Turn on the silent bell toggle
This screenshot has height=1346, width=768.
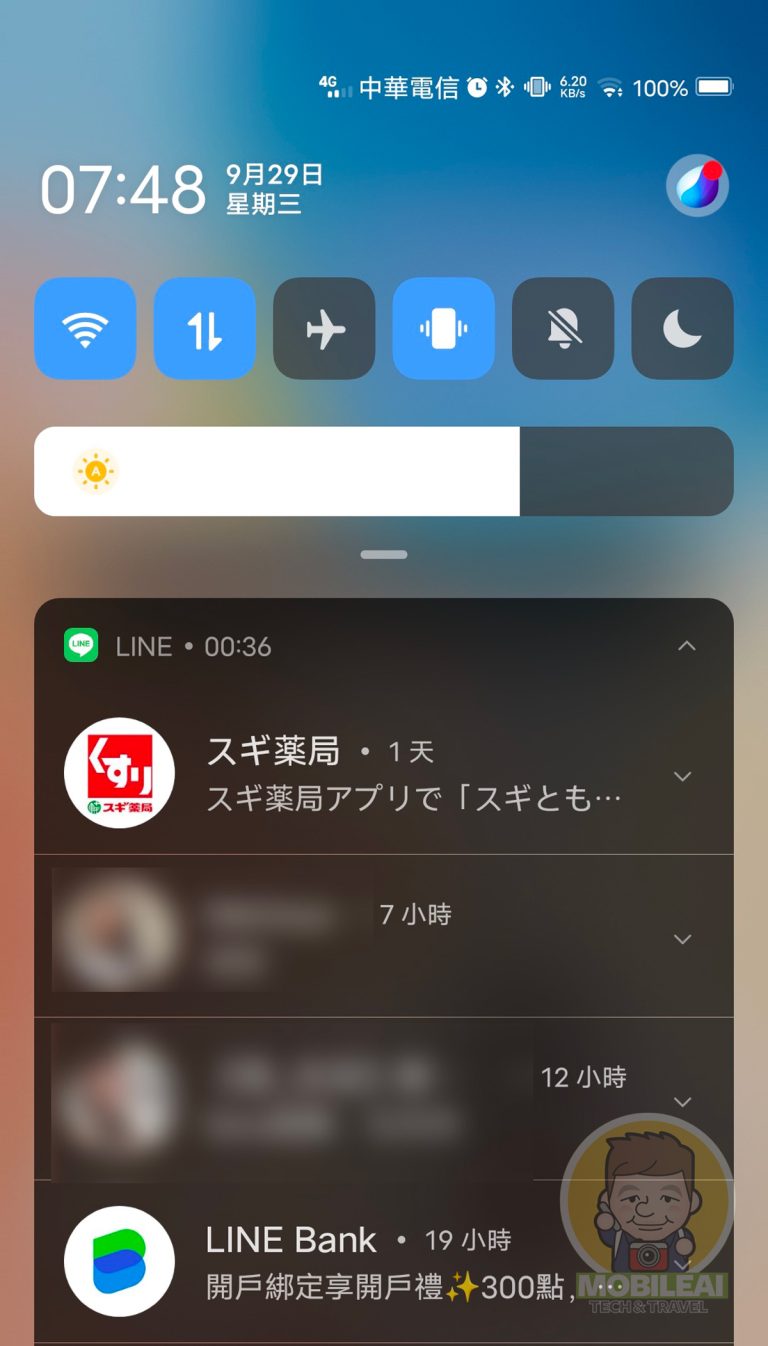click(x=563, y=328)
